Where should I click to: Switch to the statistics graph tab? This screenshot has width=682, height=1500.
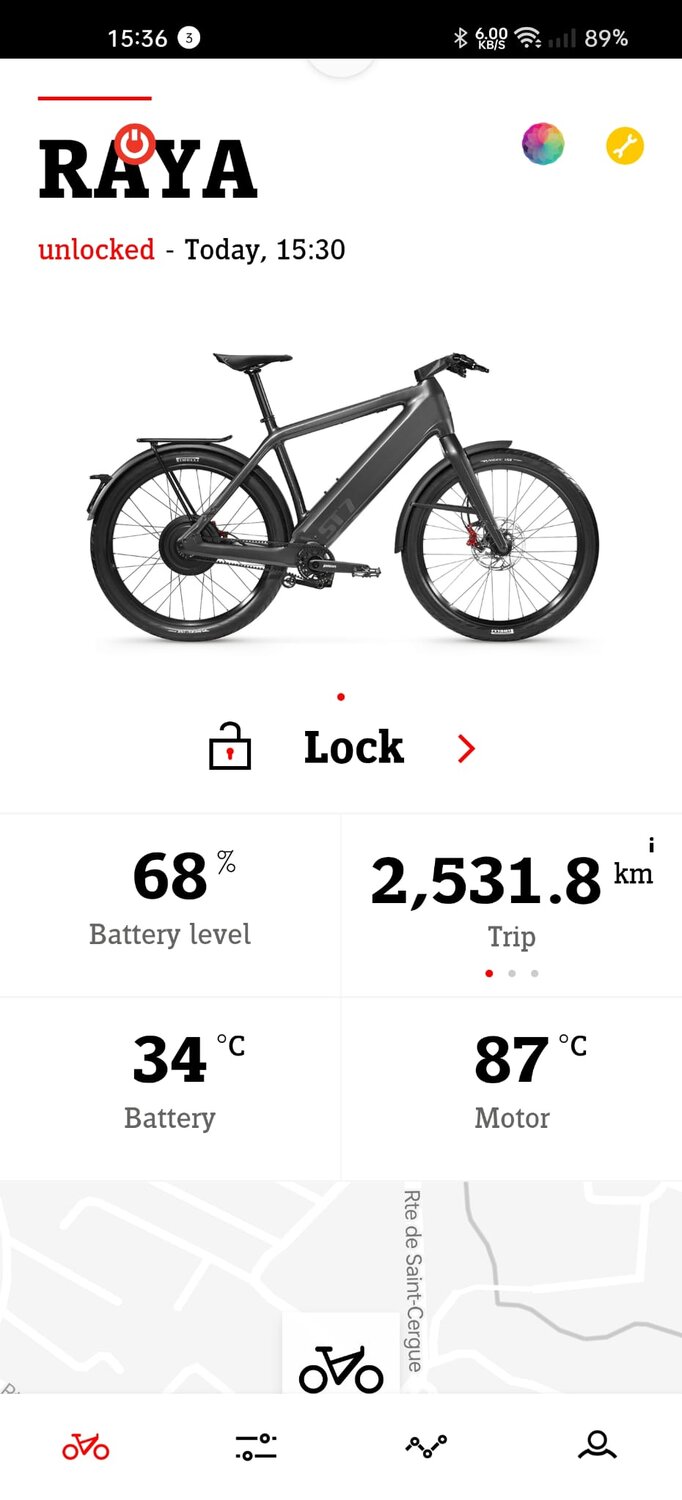tap(426, 1446)
